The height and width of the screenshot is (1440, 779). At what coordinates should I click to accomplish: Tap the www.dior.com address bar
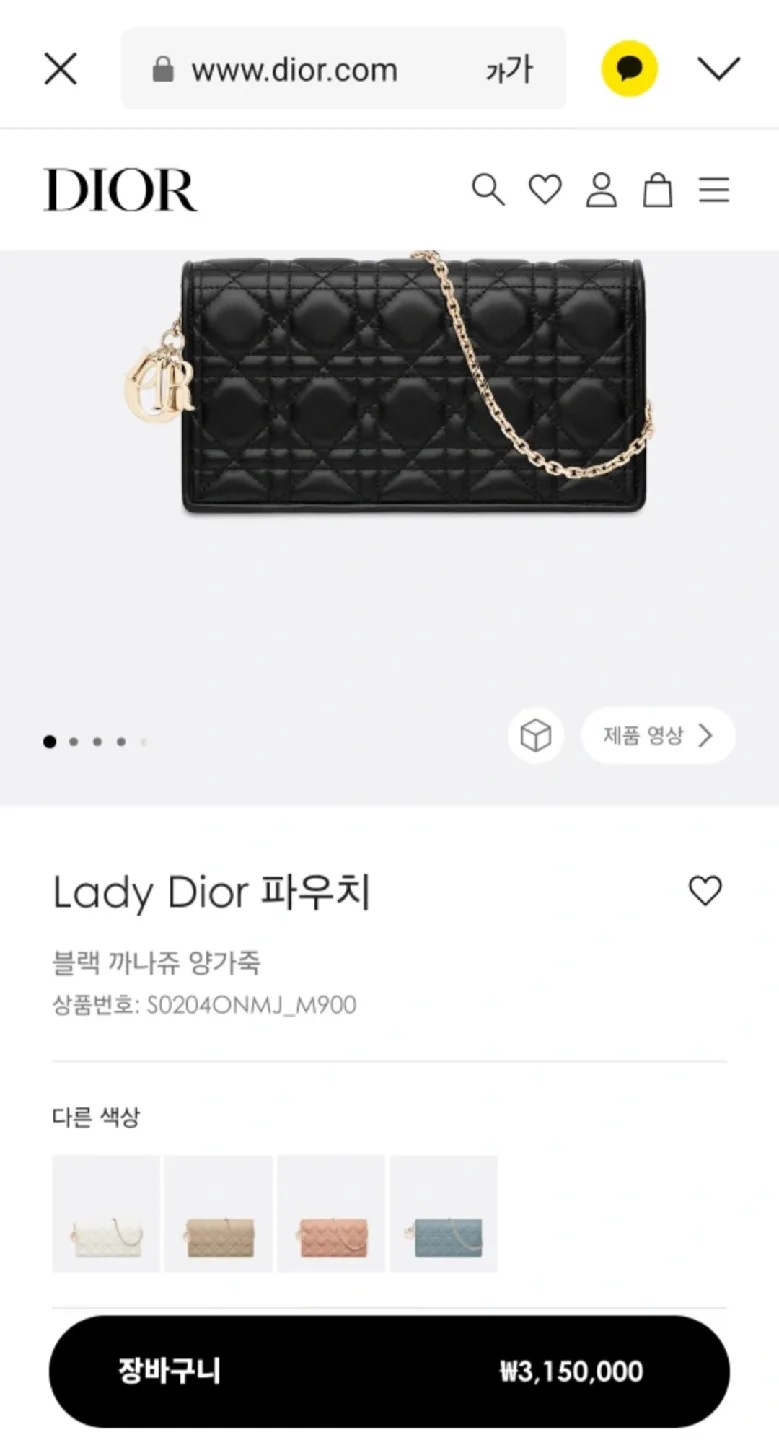[295, 69]
